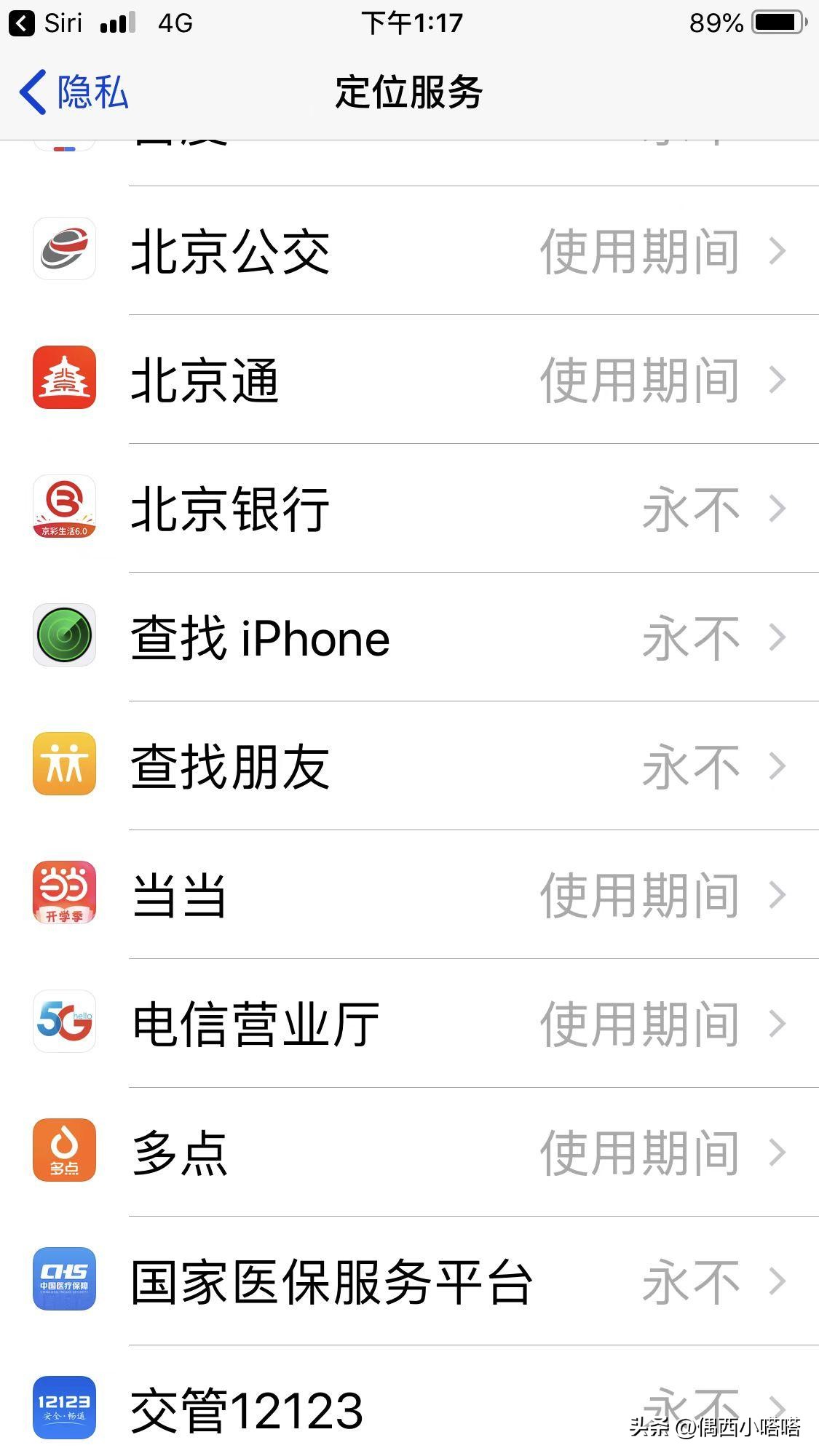This screenshot has height=1456, width=819.
Task: Tap the 定位服务 title
Action: point(409,92)
